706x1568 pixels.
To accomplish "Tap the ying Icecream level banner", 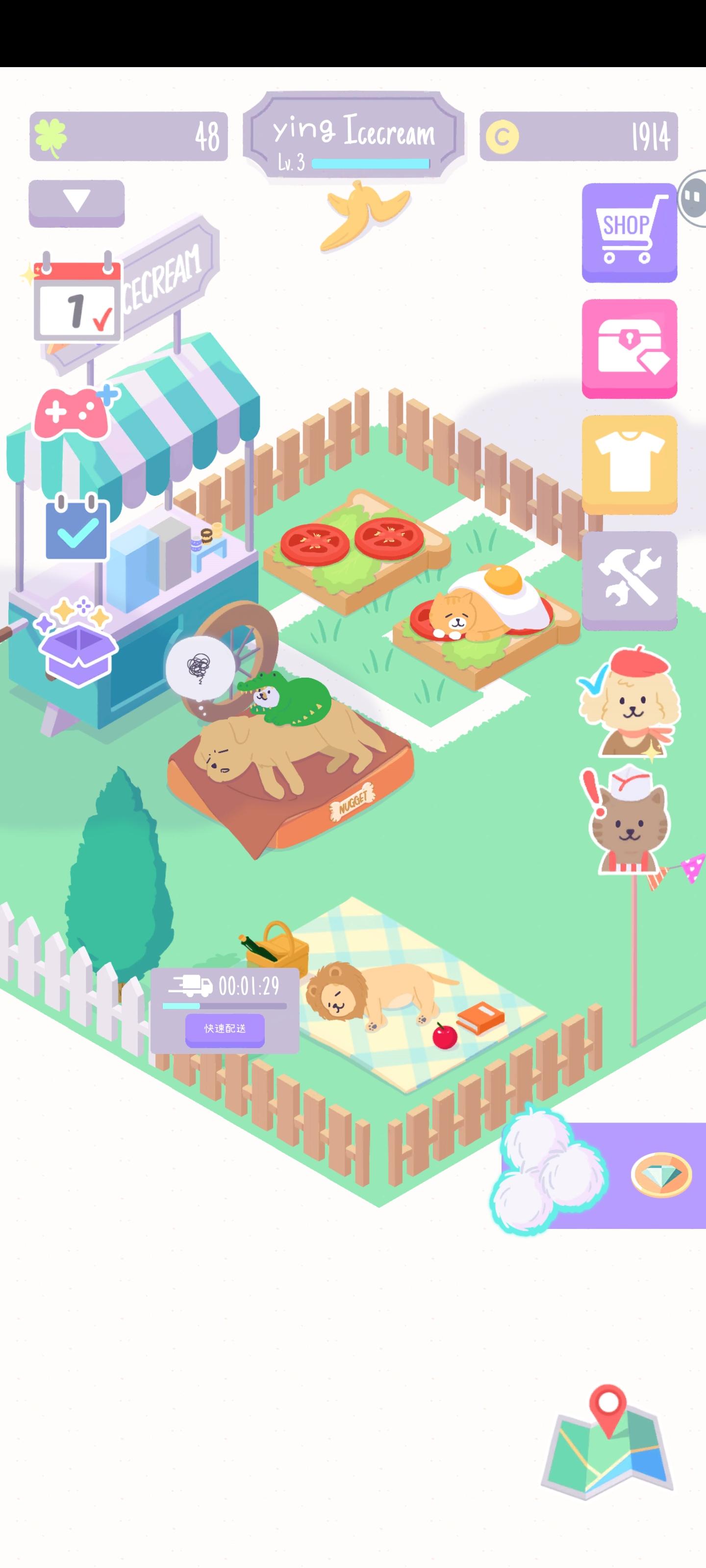I will 353,137.
